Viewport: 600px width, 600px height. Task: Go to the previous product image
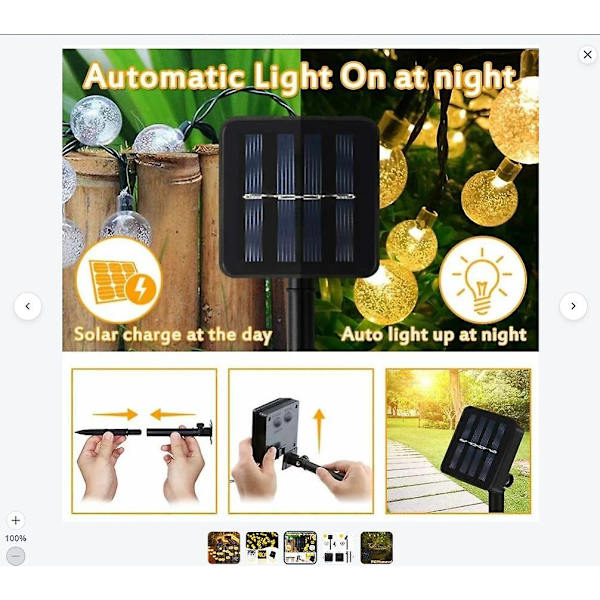(x=28, y=306)
